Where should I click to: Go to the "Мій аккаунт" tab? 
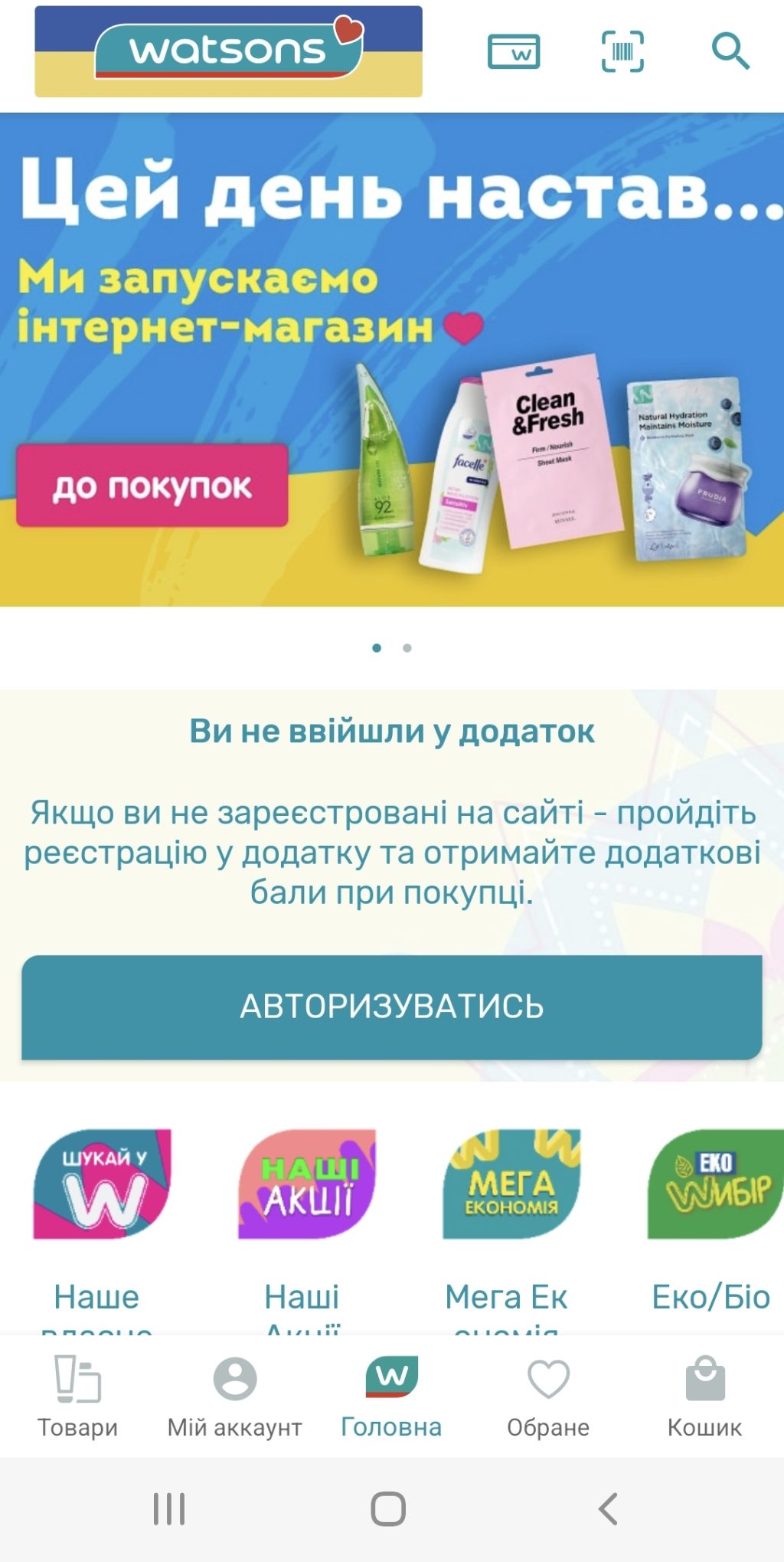235,1396
